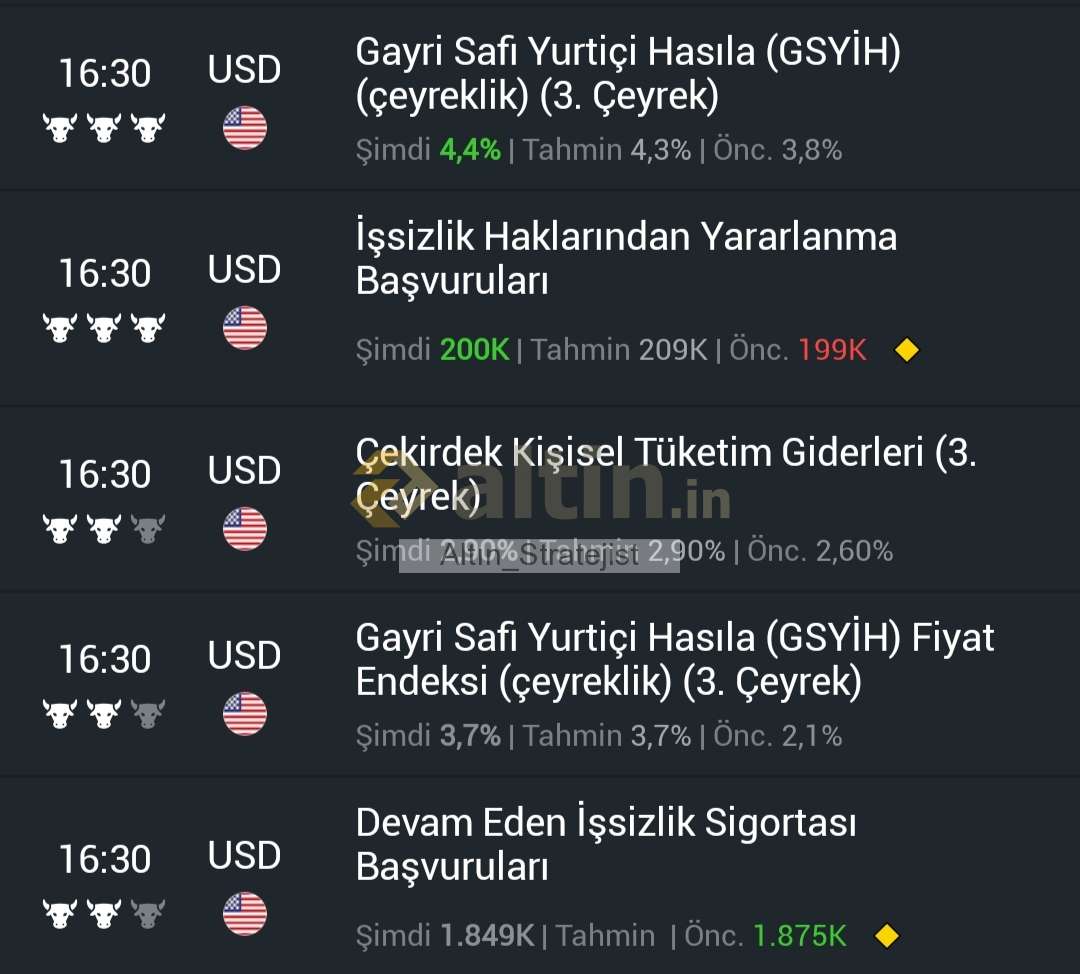This screenshot has width=1080, height=974.
Task: Open the quarterly GSYİH 3. Çeyrek event
Action: point(627,75)
